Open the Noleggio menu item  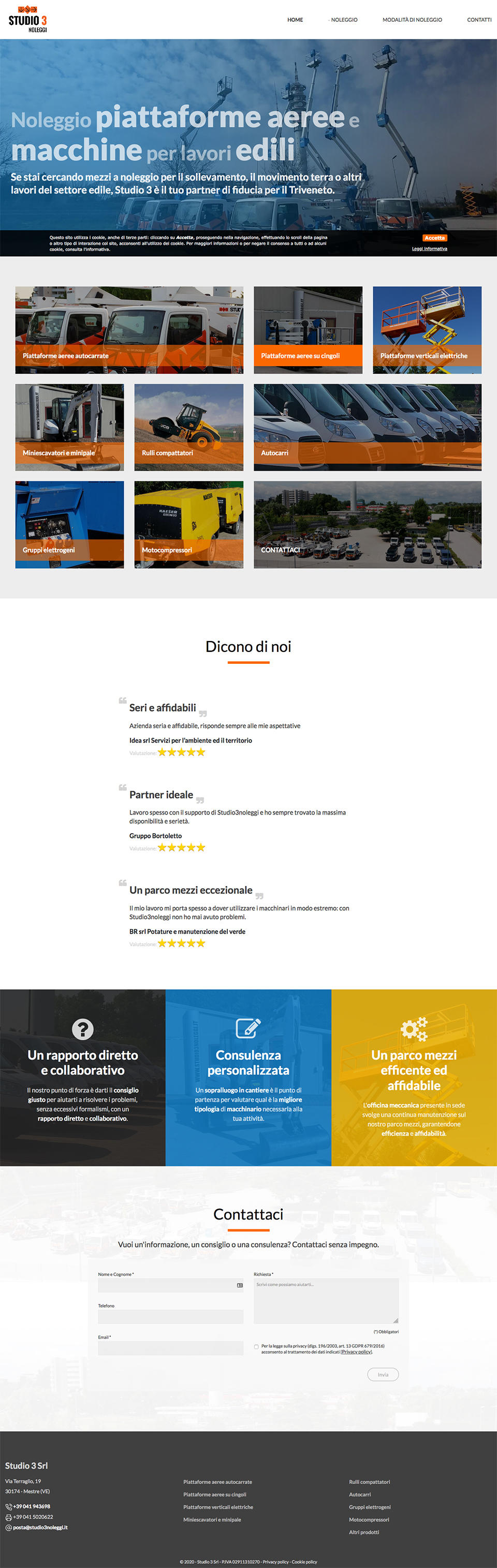coord(344,20)
